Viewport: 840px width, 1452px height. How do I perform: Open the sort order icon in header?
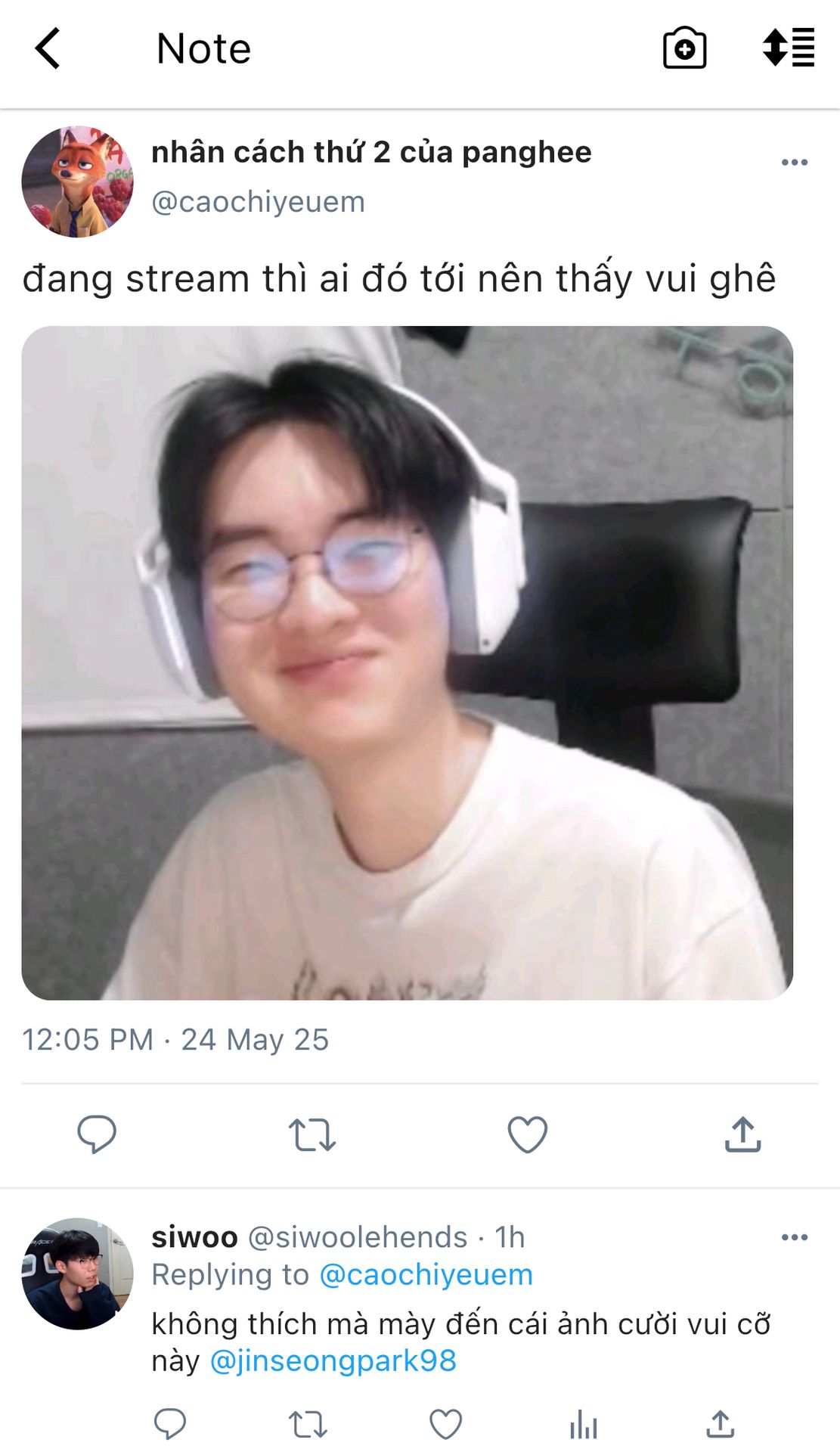tap(789, 48)
